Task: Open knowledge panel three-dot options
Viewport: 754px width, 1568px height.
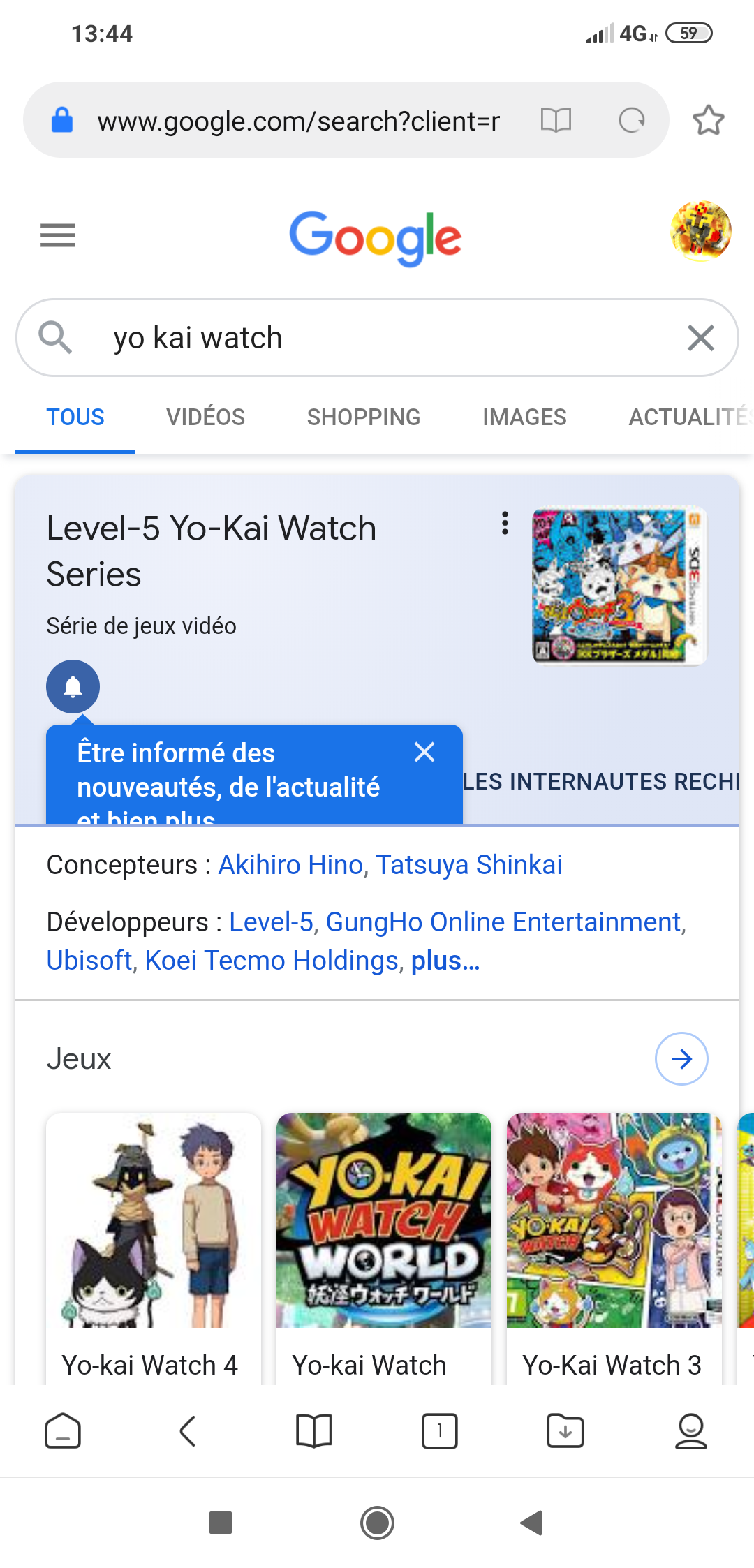Action: tap(505, 523)
